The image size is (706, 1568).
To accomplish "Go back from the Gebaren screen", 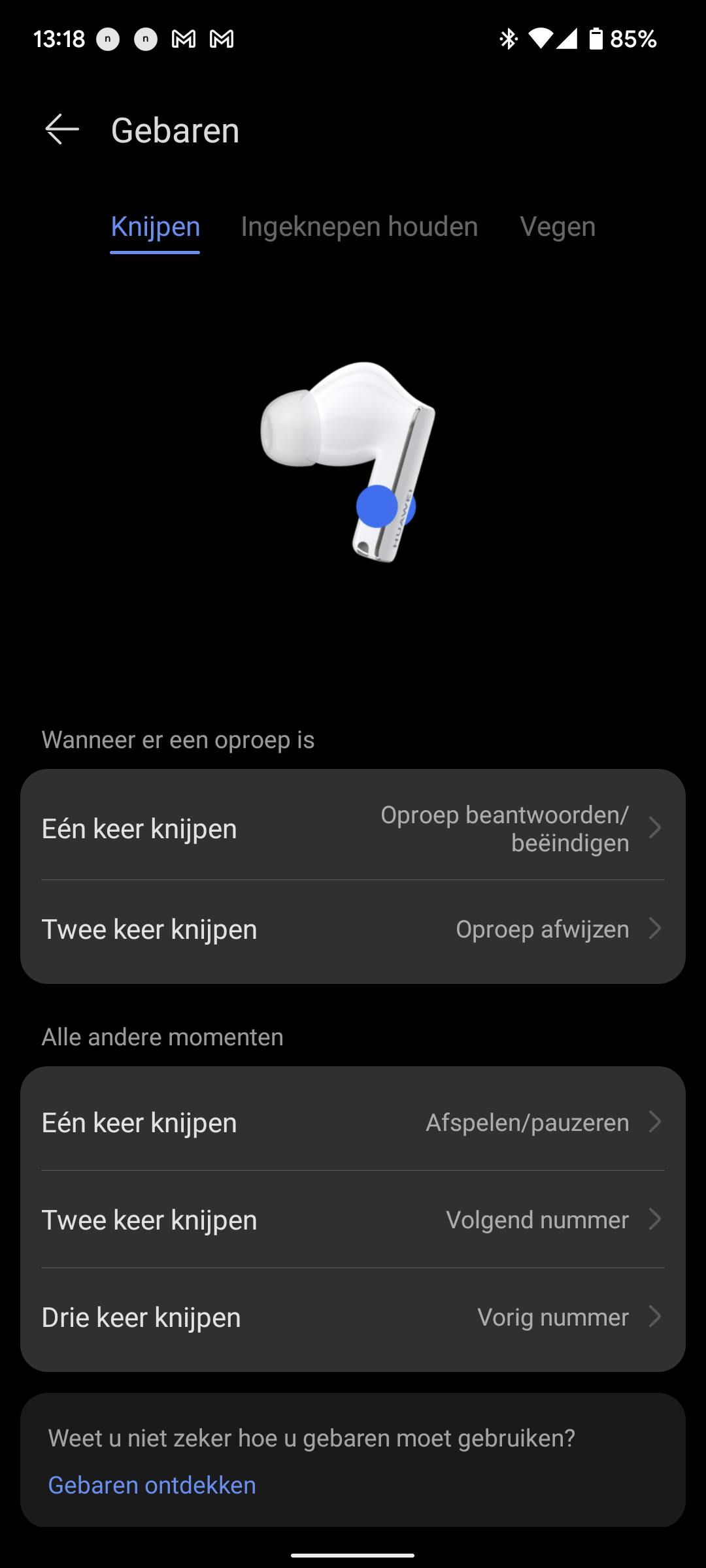I will 62,129.
